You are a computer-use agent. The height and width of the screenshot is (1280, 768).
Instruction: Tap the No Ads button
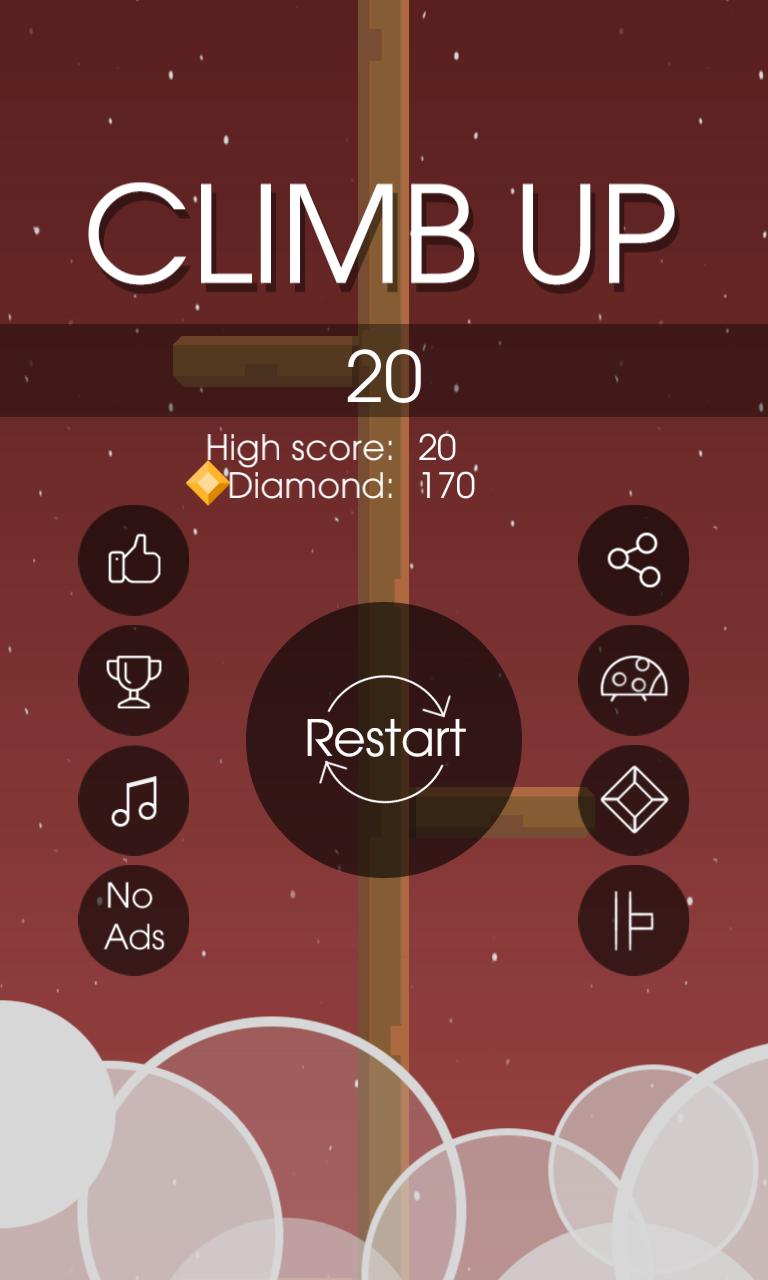click(134, 920)
